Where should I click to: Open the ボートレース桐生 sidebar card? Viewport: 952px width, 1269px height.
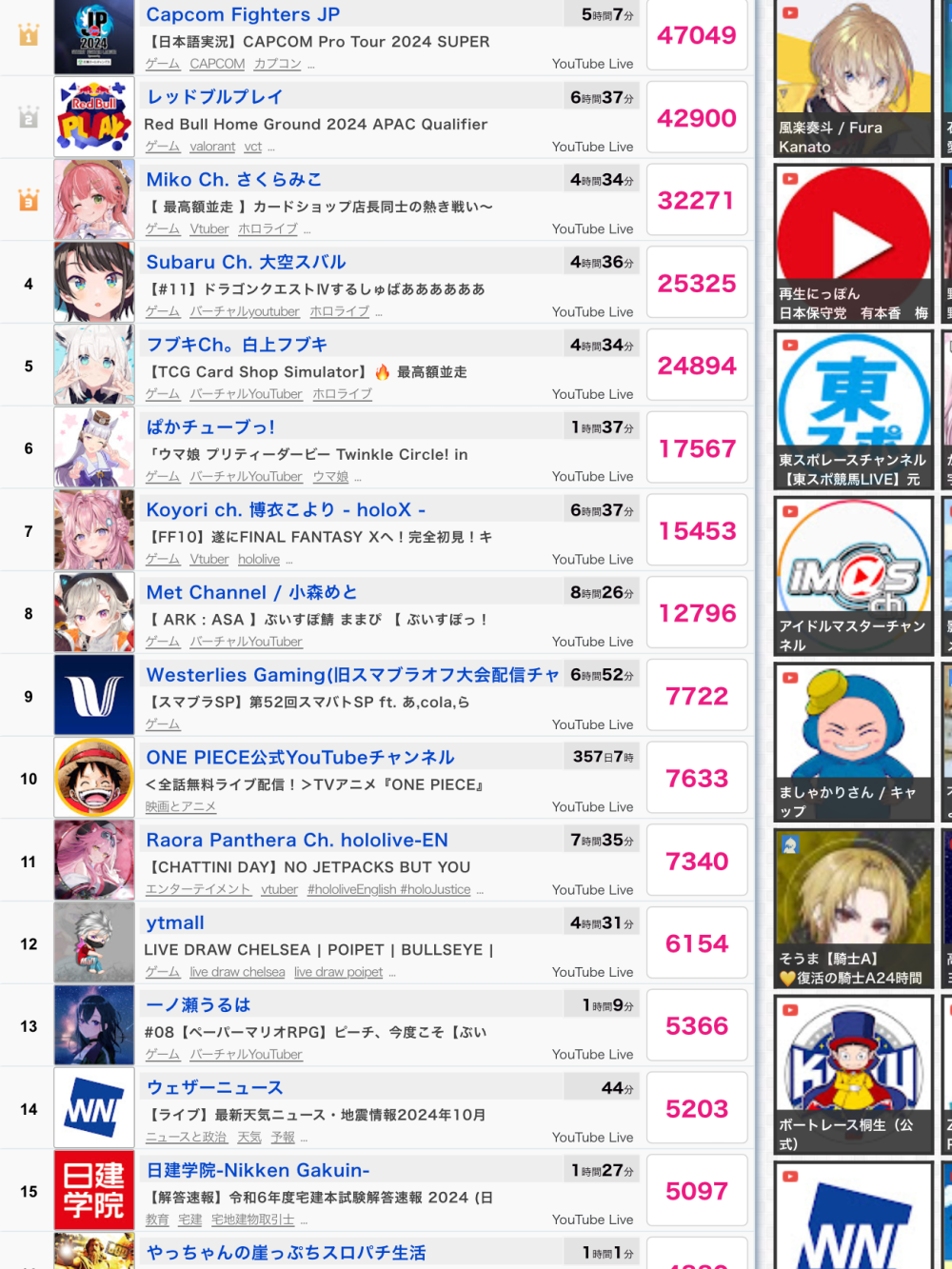tap(853, 1074)
